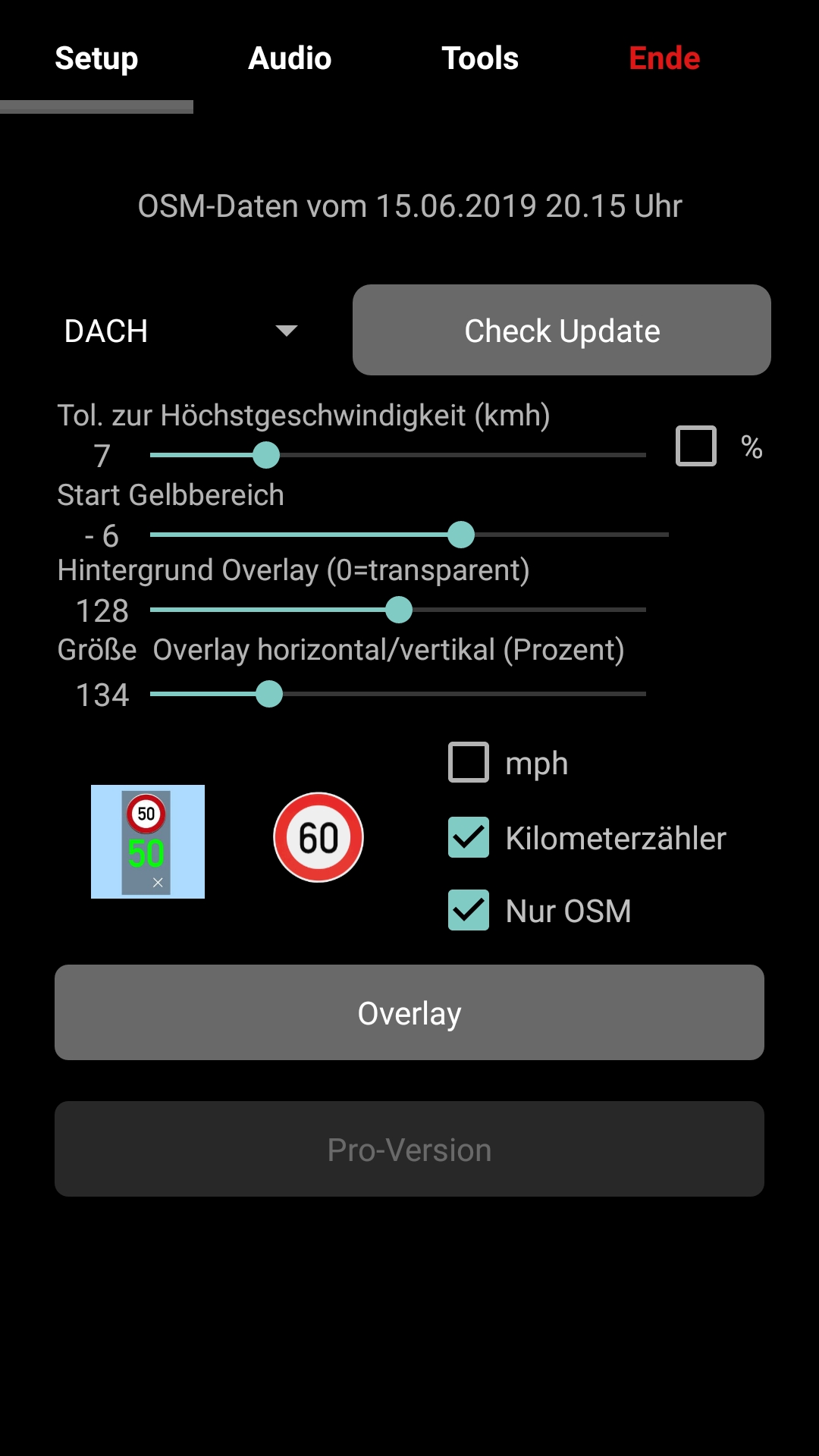
Task: Enable the percent tolerance checkbox
Action: (x=696, y=446)
